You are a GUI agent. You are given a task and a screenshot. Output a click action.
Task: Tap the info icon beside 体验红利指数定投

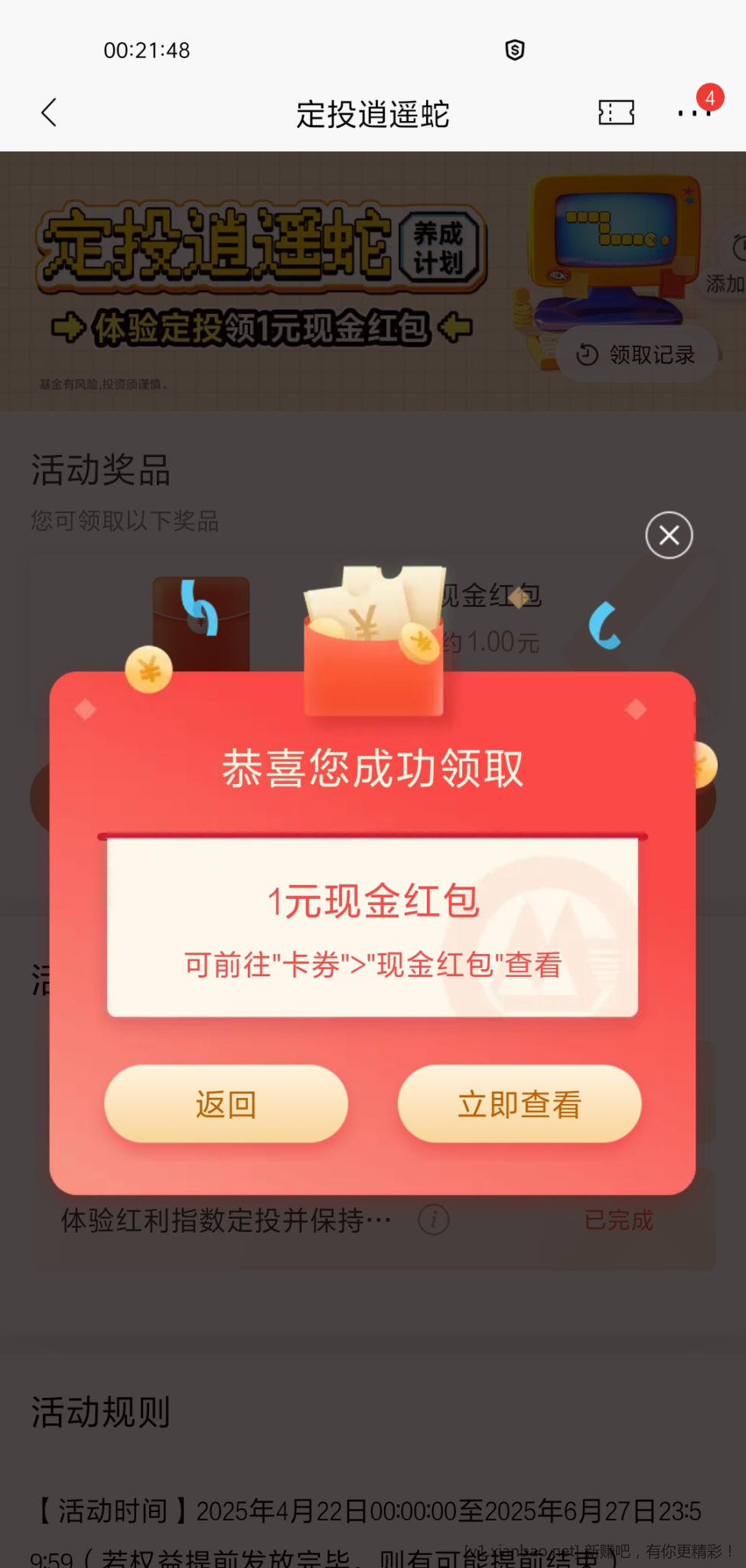point(434,1220)
